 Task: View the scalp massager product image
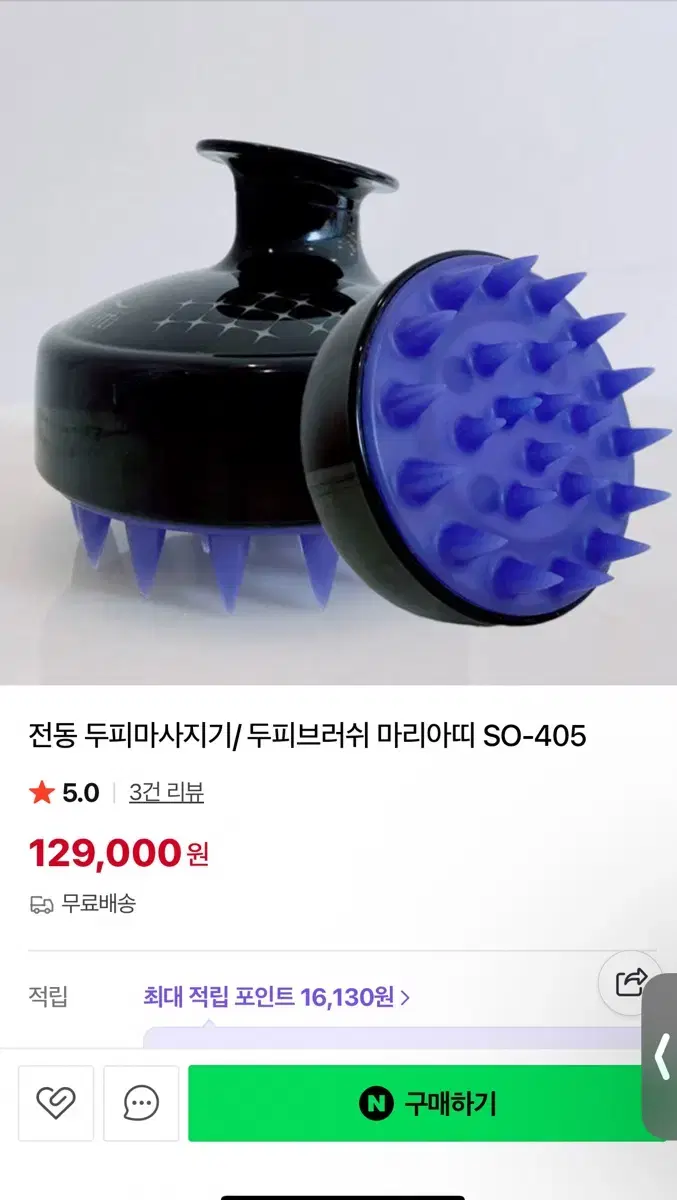pos(338,342)
